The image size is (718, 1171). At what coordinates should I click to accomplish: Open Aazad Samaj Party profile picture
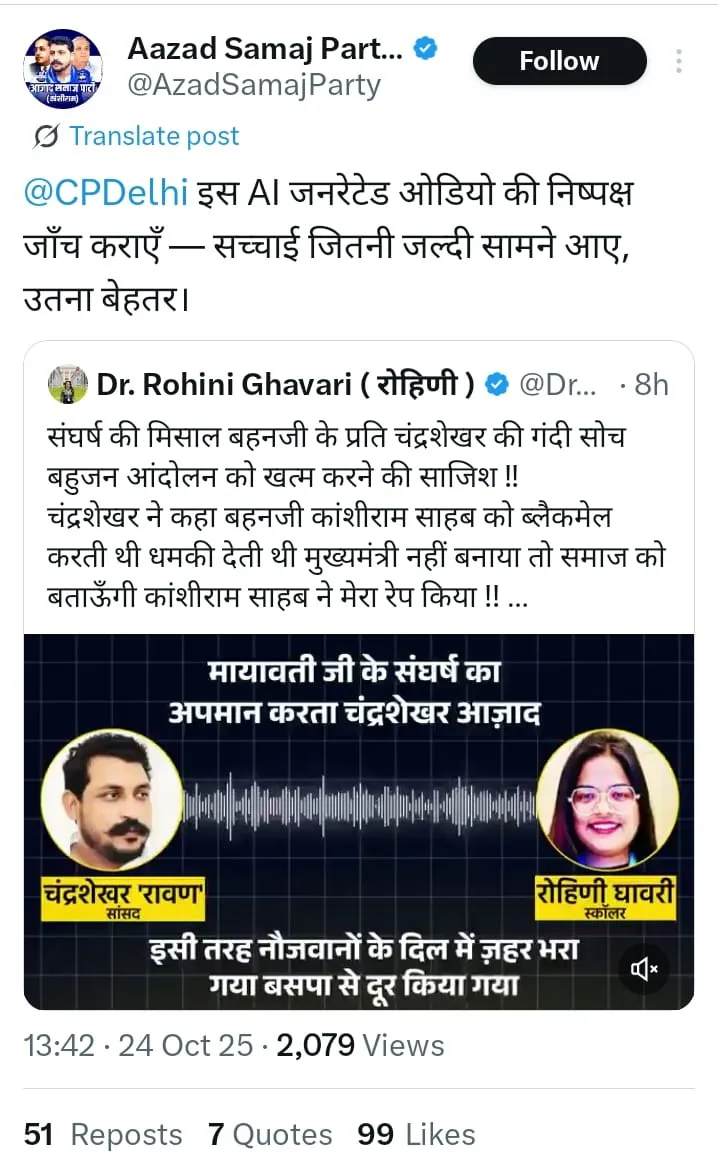point(63,70)
